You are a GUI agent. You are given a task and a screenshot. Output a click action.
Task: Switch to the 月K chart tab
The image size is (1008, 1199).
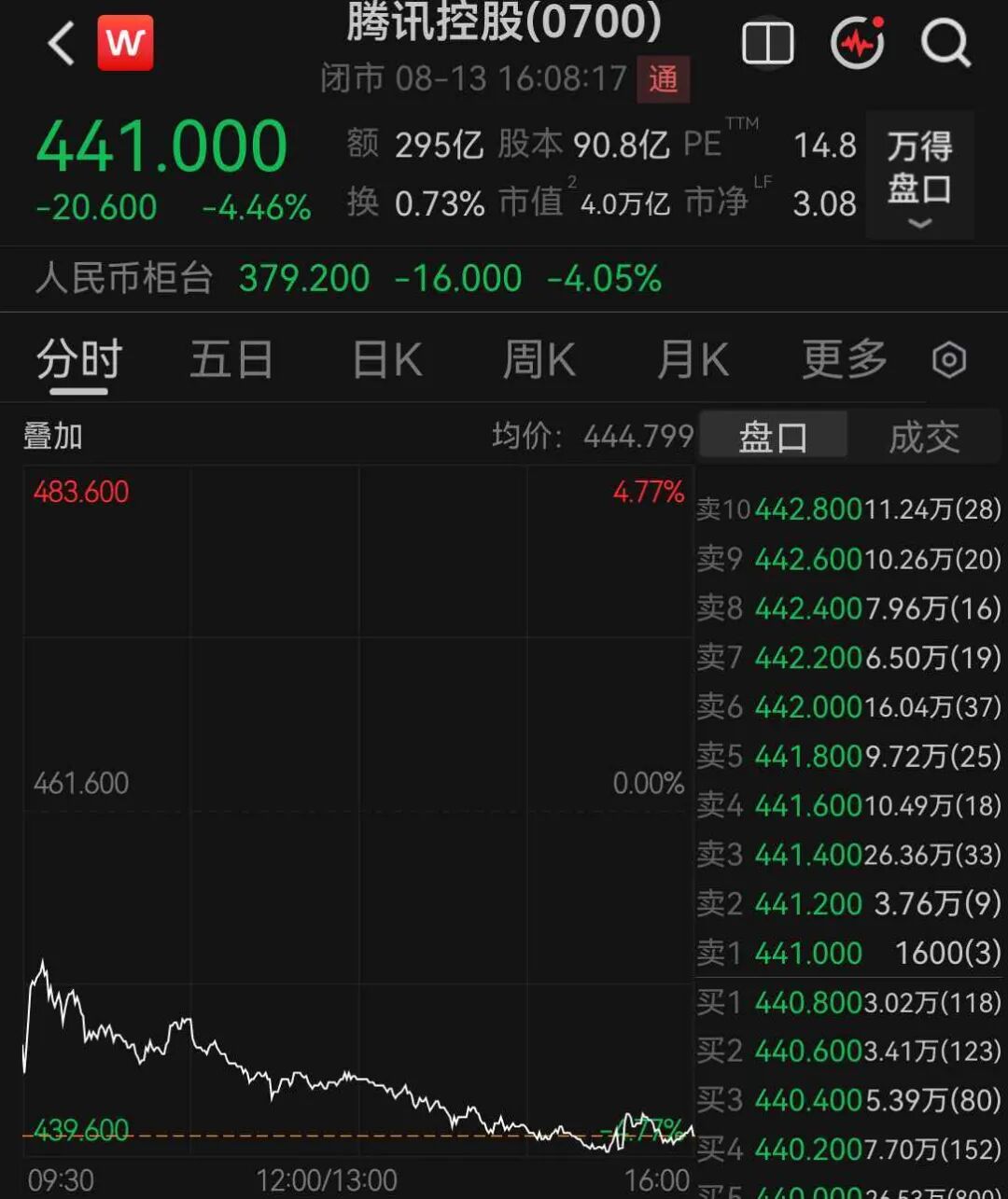[692, 359]
